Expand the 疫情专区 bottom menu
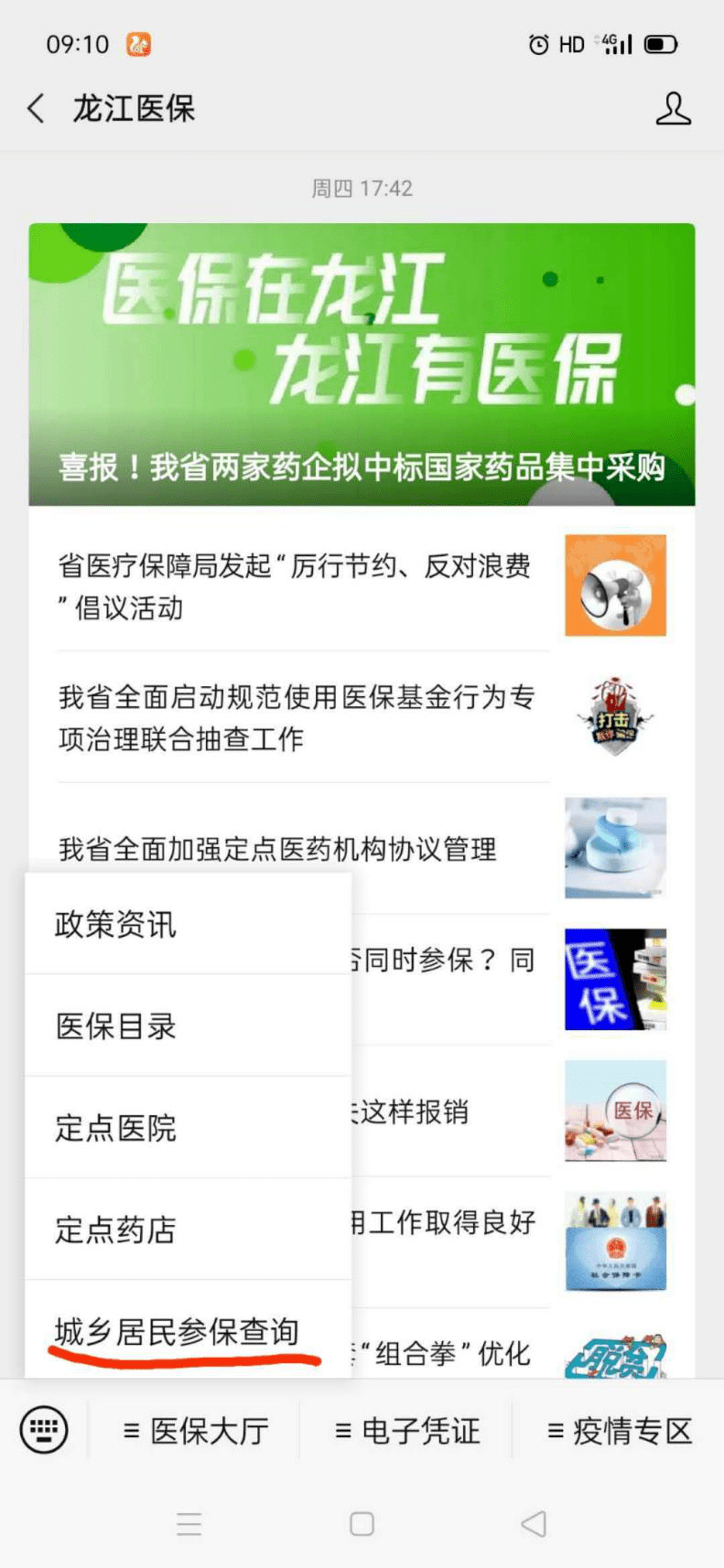 tap(619, 1430)
